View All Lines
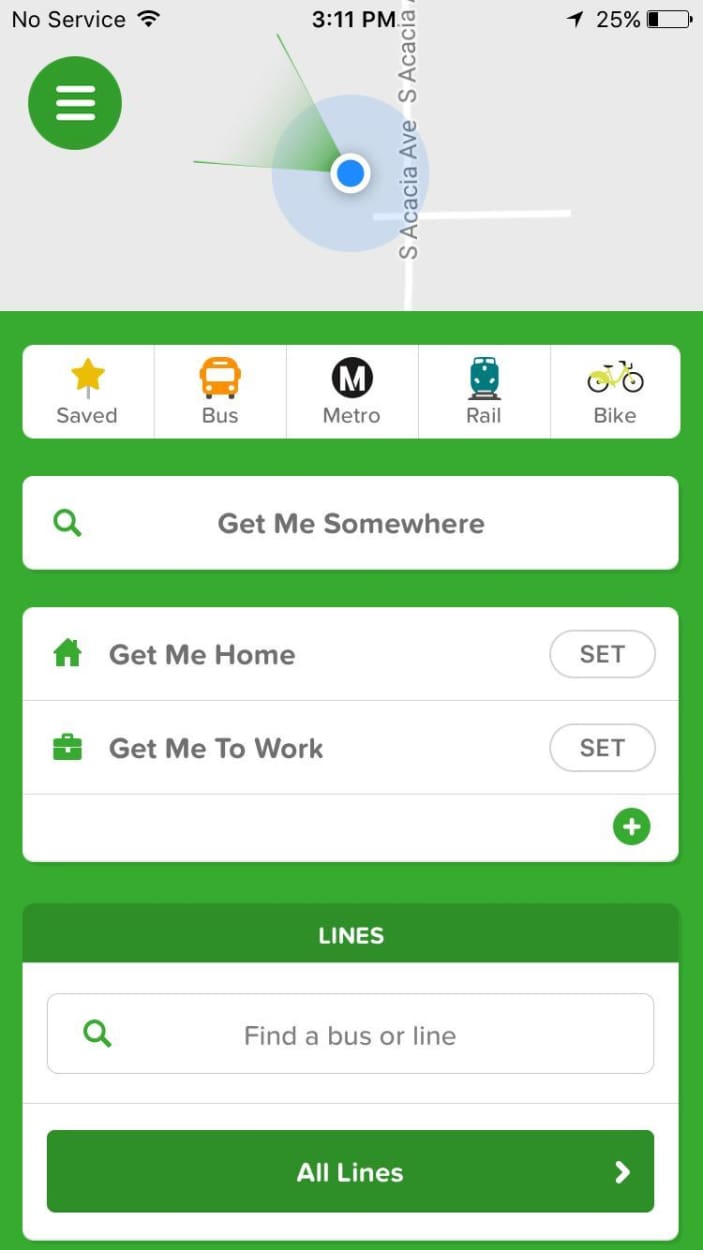 (350, 1172)
